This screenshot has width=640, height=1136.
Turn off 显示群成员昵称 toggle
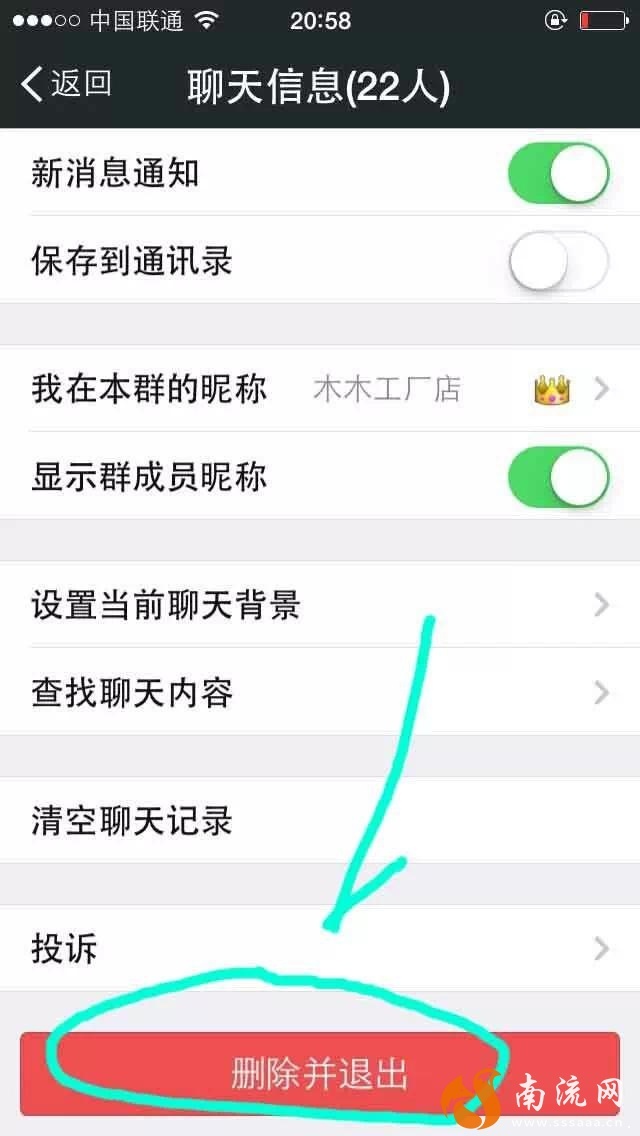(x=558, y=476)
